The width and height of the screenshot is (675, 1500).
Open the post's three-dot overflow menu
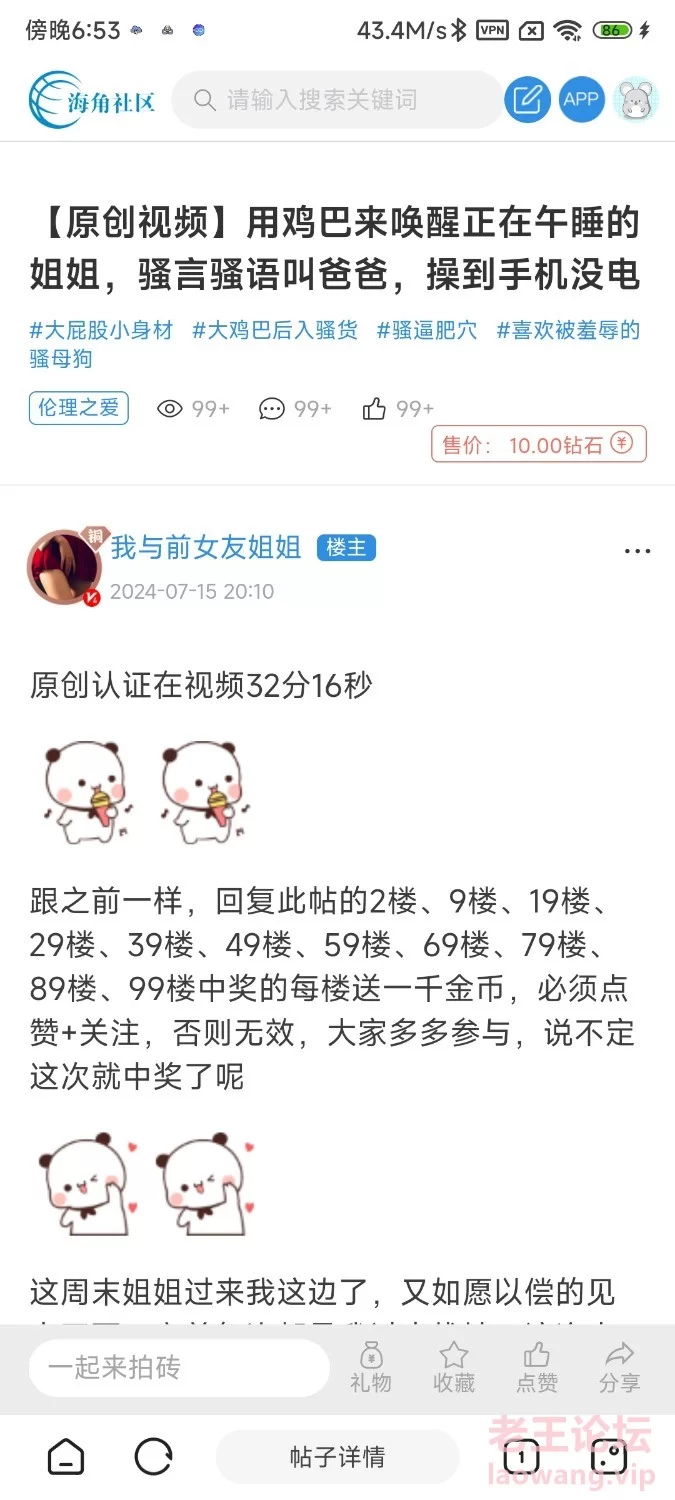pyautogui.click(x=637, y=551)
